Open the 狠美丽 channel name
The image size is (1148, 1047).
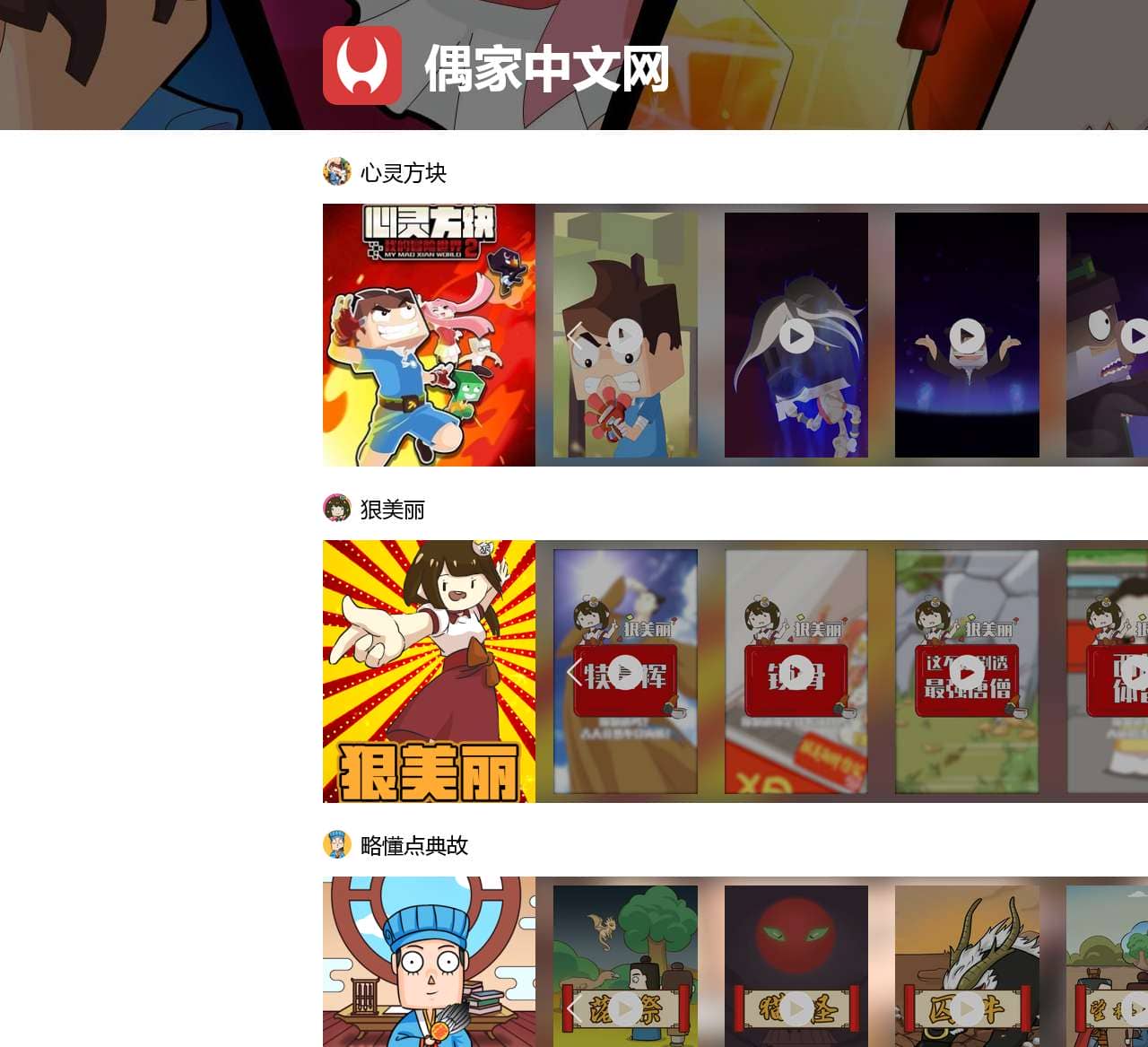point(392,509)
